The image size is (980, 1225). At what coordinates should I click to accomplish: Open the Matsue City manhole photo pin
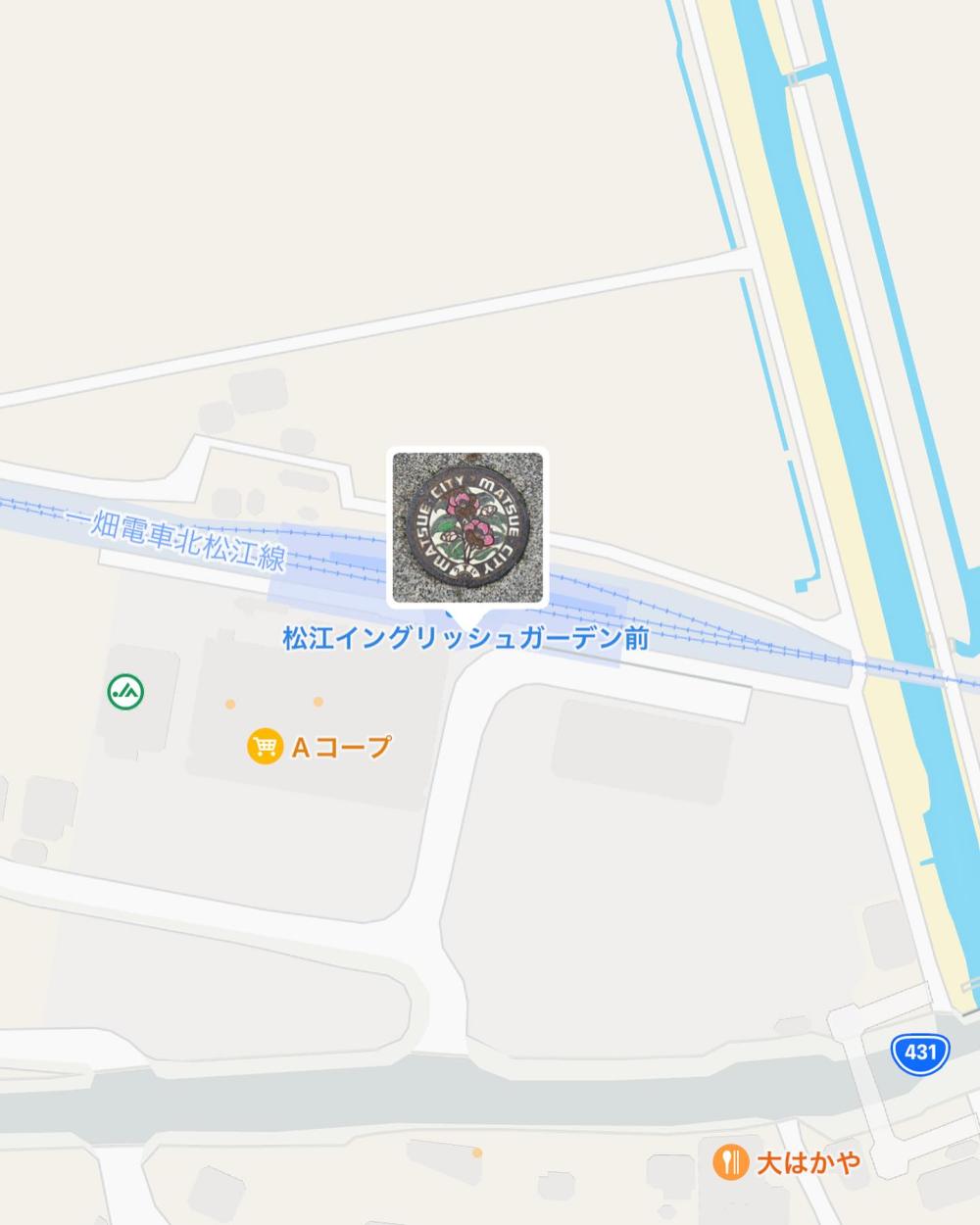[x=467, y=526]
